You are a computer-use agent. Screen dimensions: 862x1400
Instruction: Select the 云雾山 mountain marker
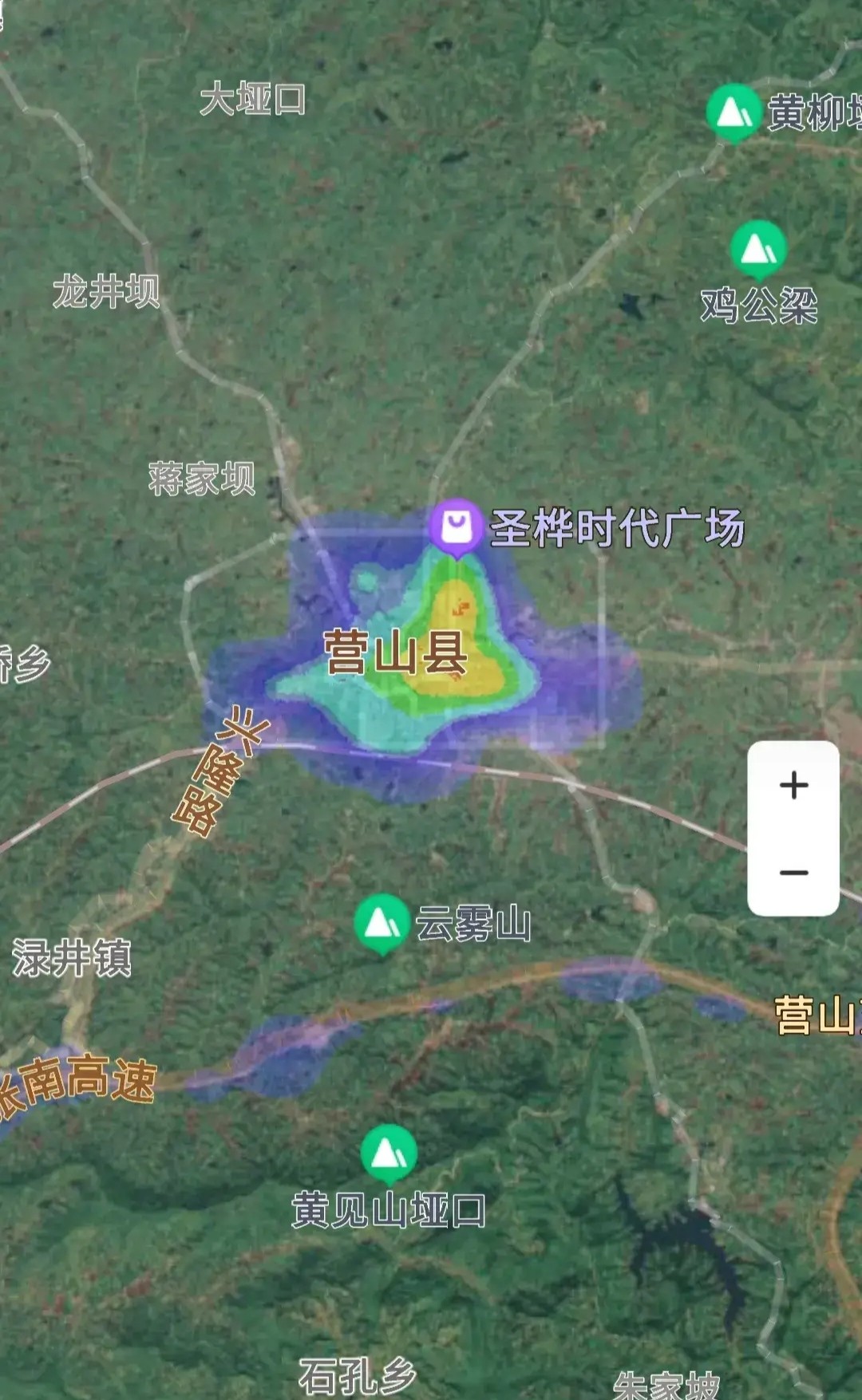(x=382, y=923)
